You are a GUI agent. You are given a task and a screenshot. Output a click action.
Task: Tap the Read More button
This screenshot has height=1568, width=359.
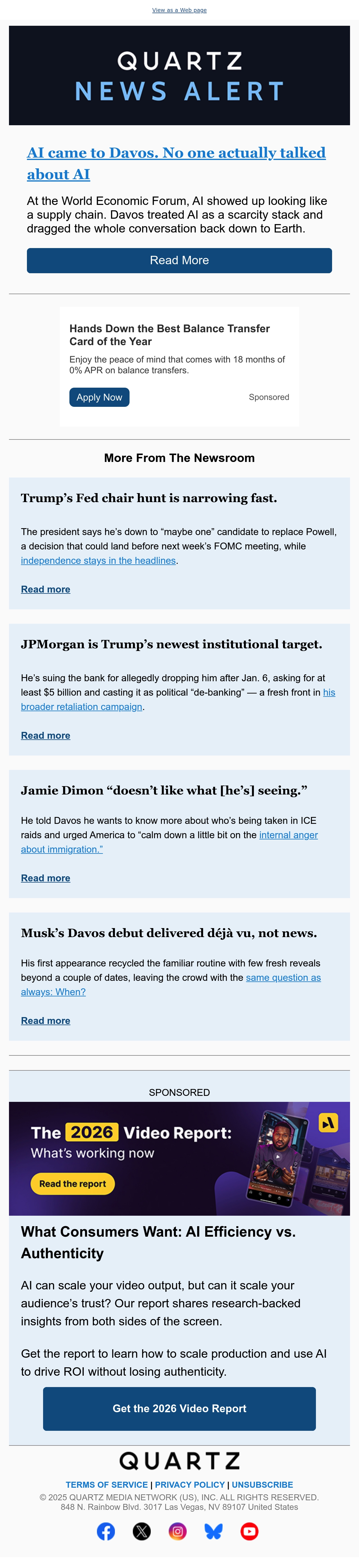click(179, 261)
